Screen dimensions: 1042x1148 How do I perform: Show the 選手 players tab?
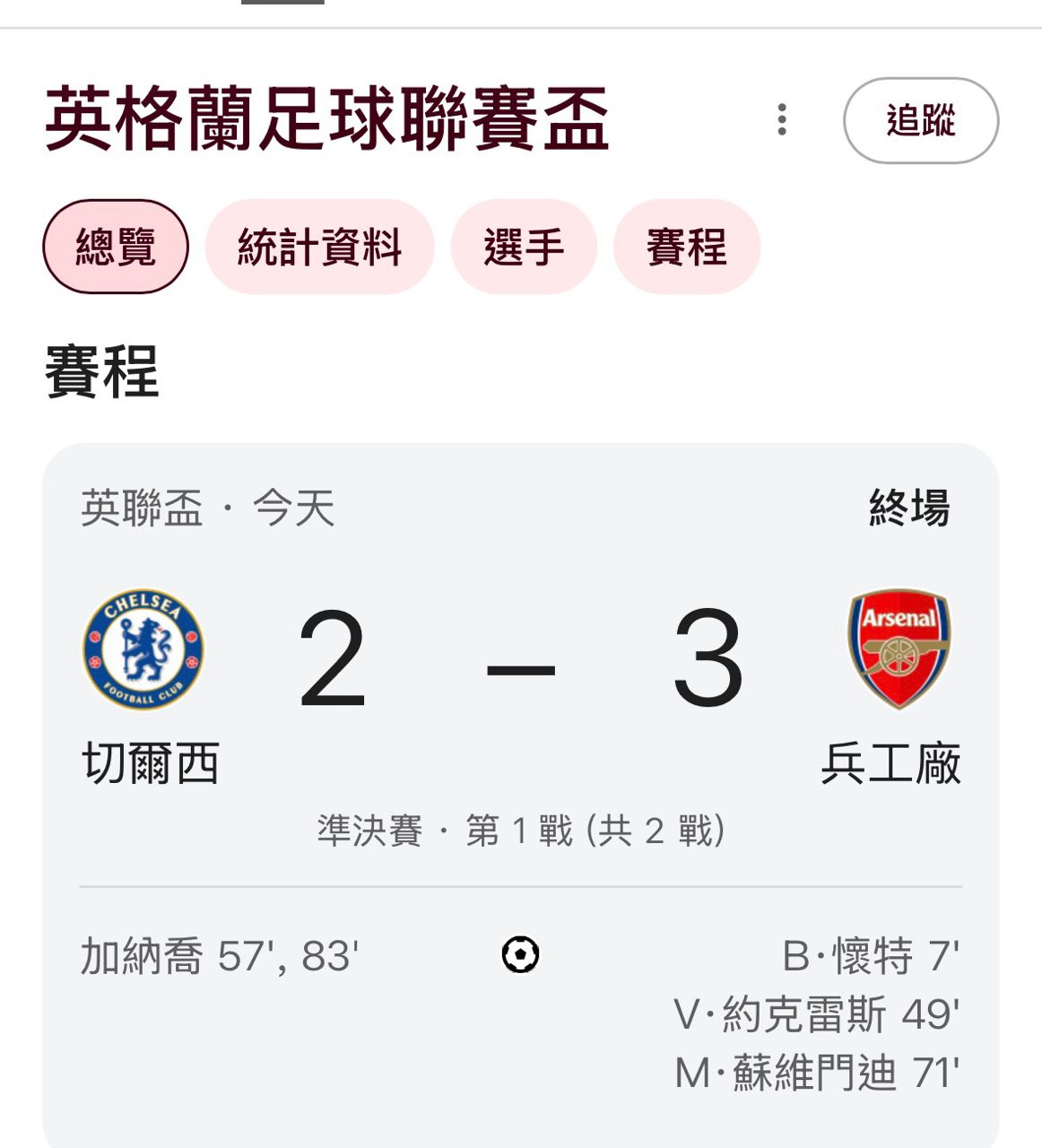pos(524,247)
